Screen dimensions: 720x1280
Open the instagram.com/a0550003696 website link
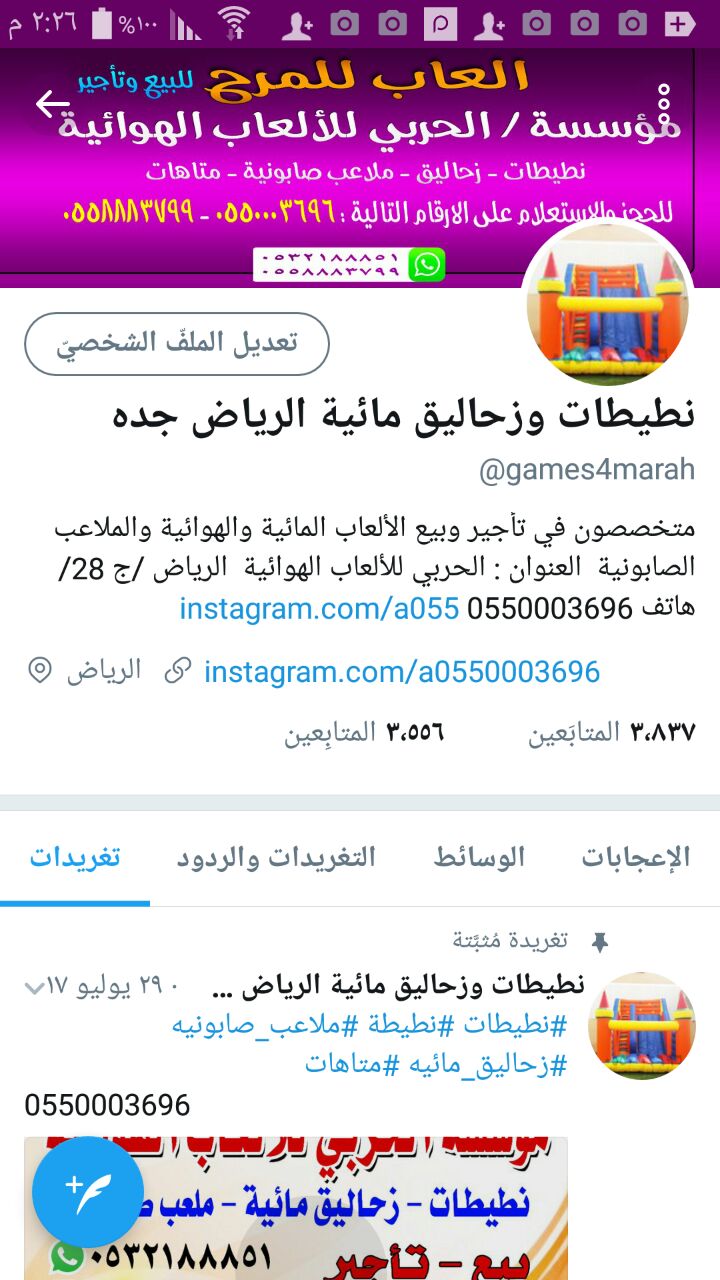401,671
